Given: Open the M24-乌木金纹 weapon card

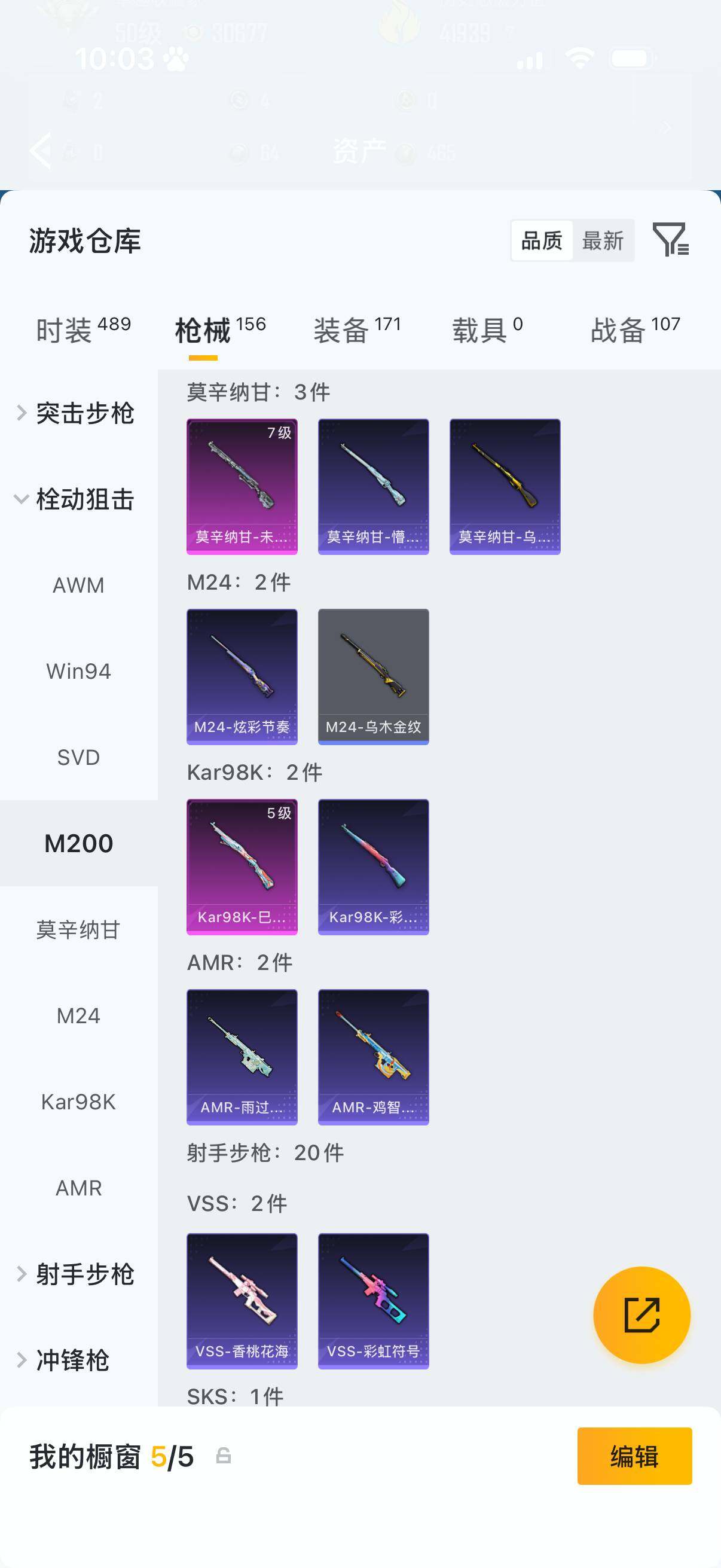Looking at the screenshot, I should pos(373,676).
